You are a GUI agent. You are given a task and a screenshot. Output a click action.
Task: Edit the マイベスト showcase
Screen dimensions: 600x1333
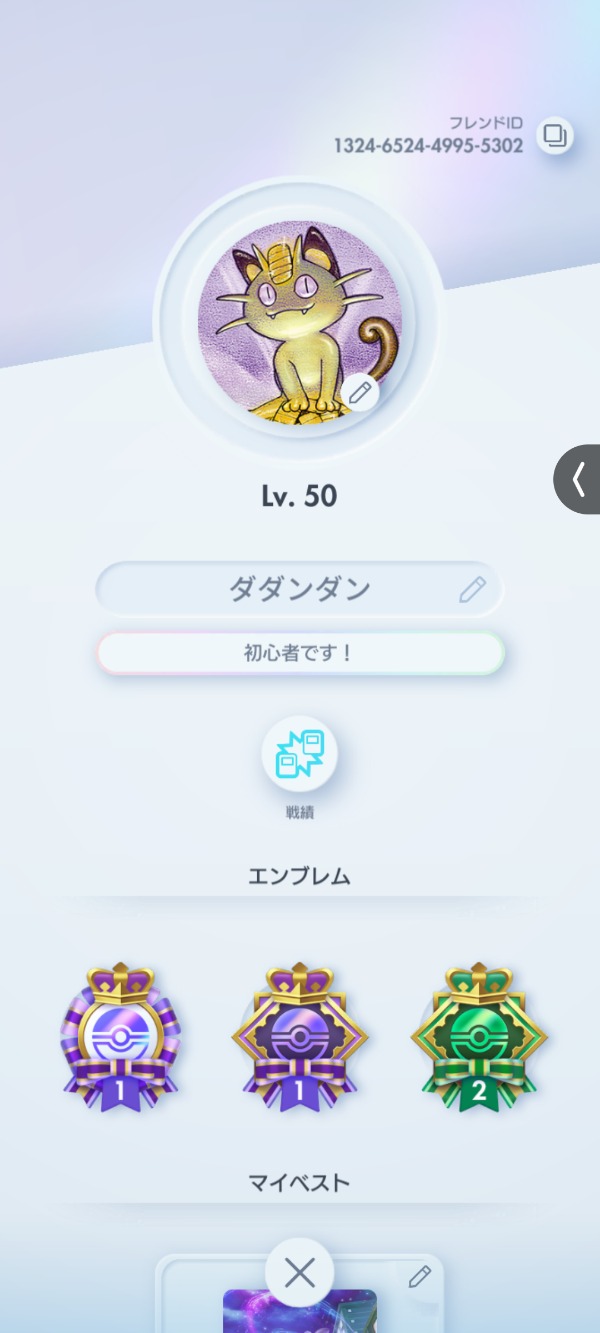click(420, 1276)
